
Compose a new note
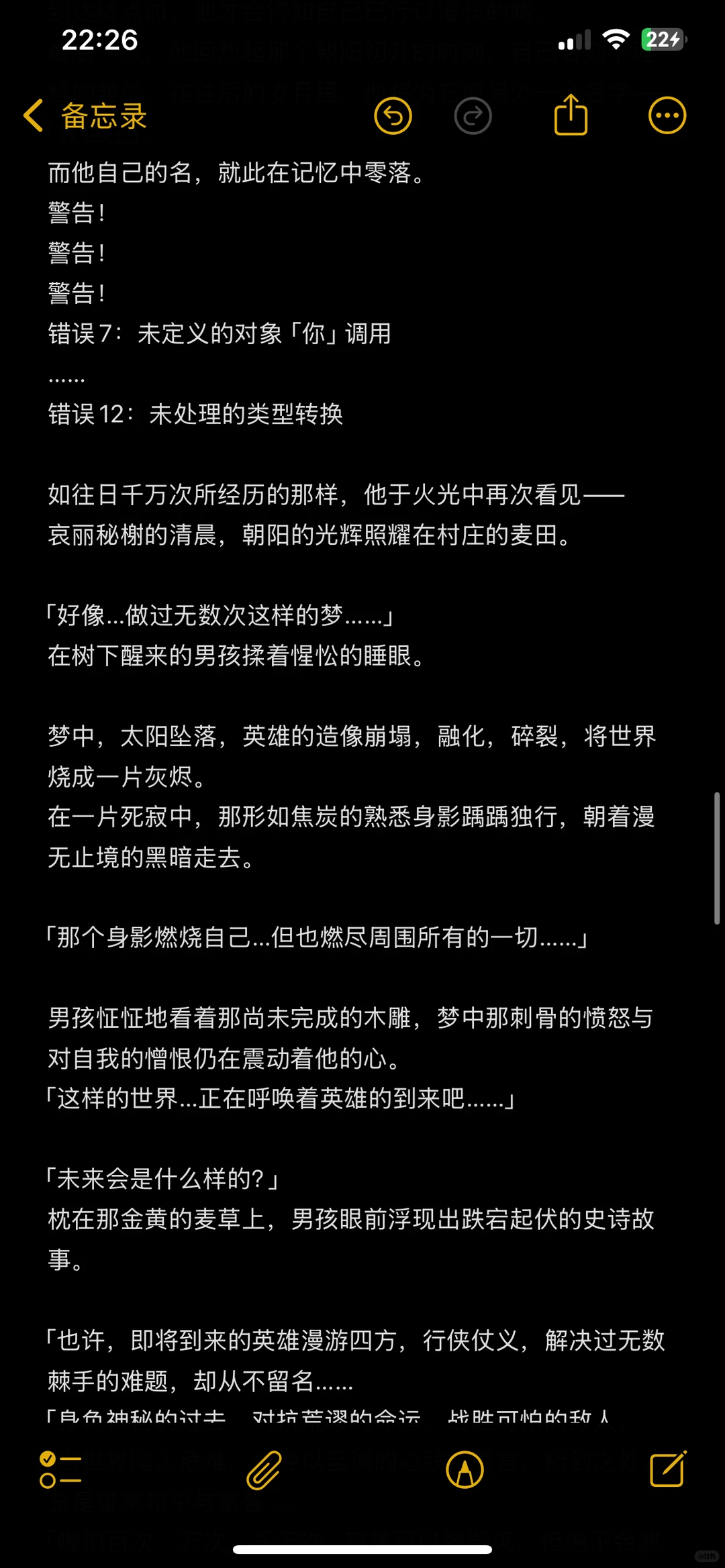[668, 1469]
